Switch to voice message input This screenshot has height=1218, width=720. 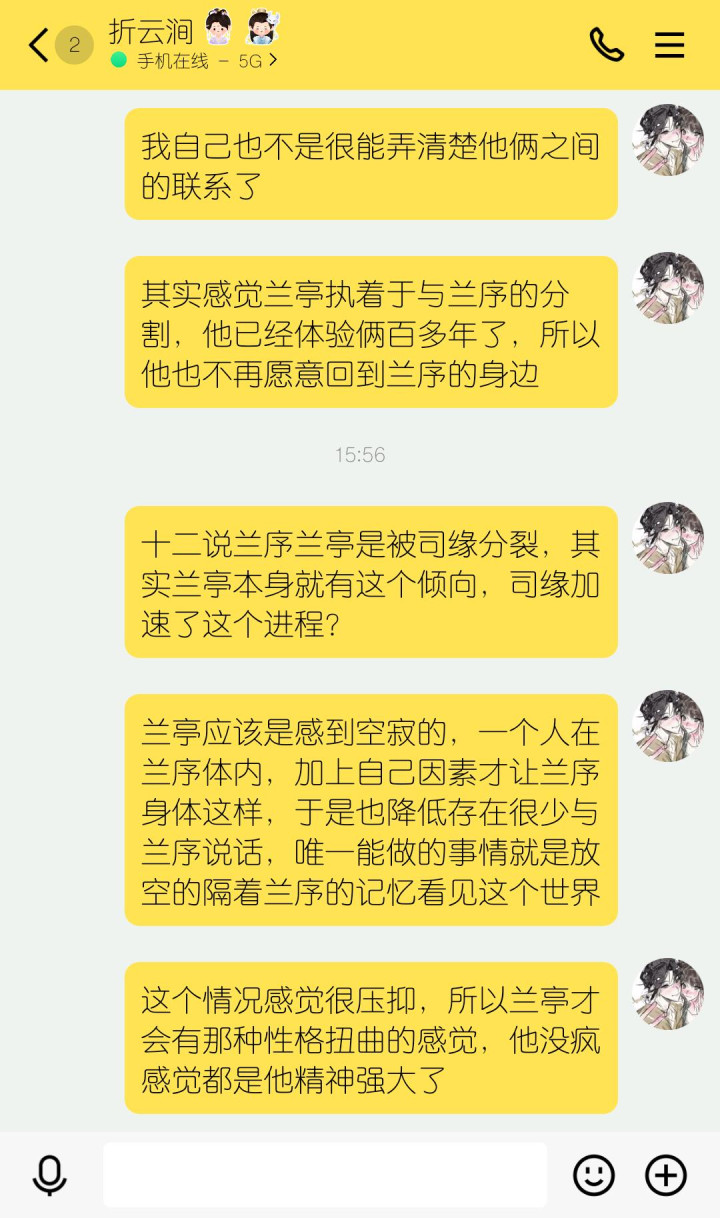49,1175
